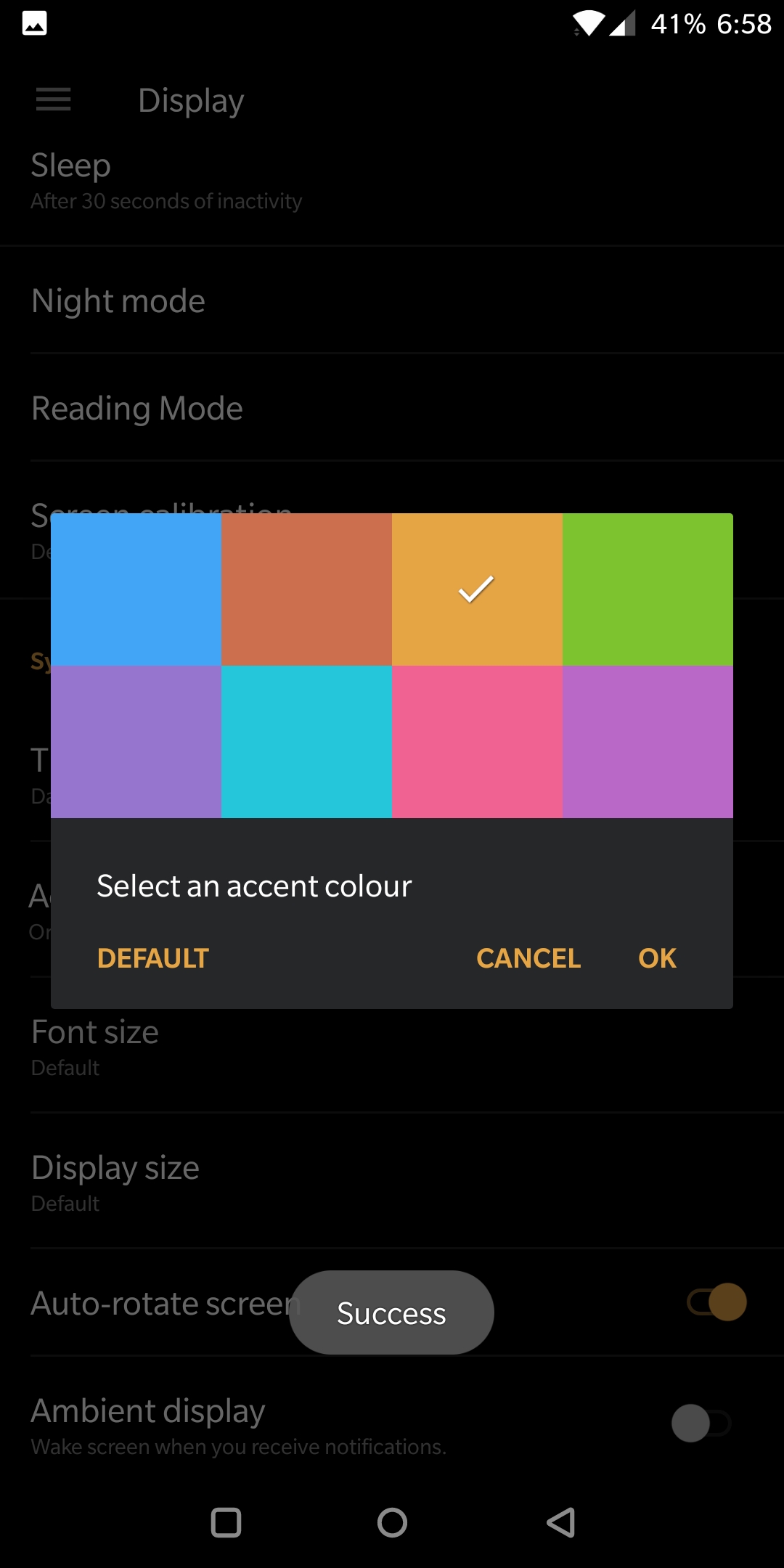This screenshot has height=1568, width=784.
Task: Confirm the colour with OK
Action: click(657, 958)
